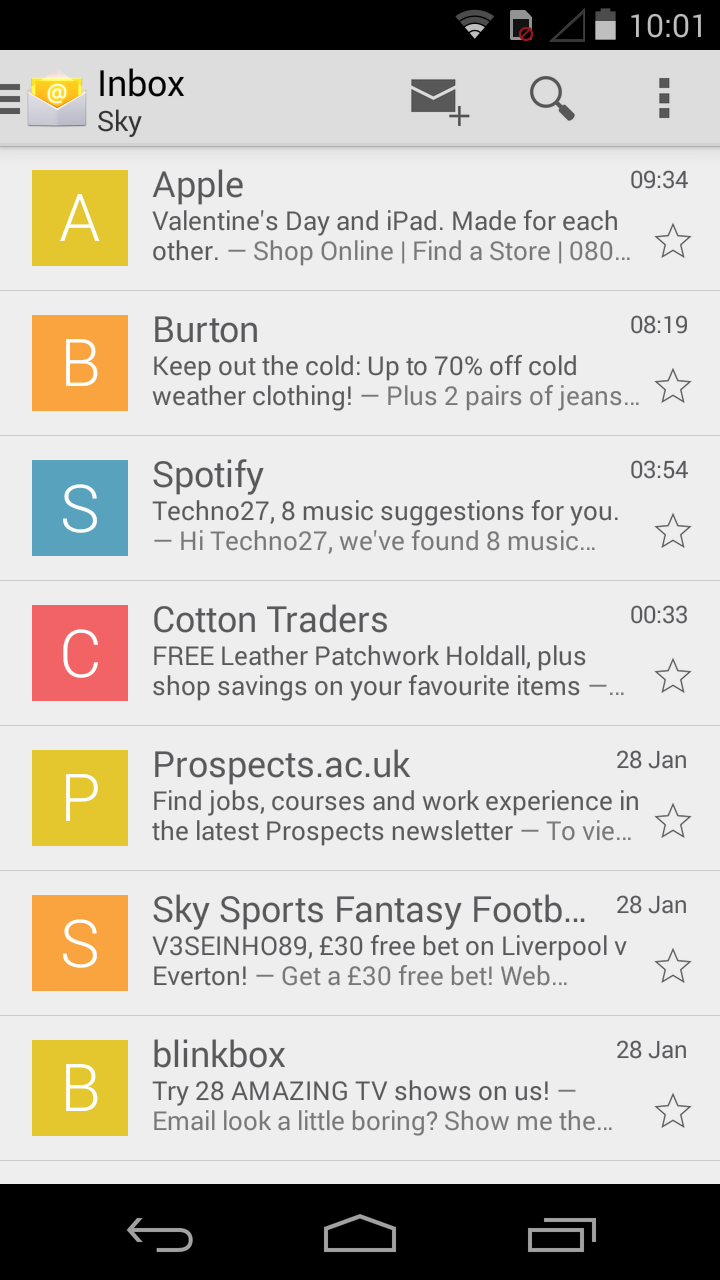Open the Cotton Traders email
The image size is (720, 1280).
tap(390, 654)
